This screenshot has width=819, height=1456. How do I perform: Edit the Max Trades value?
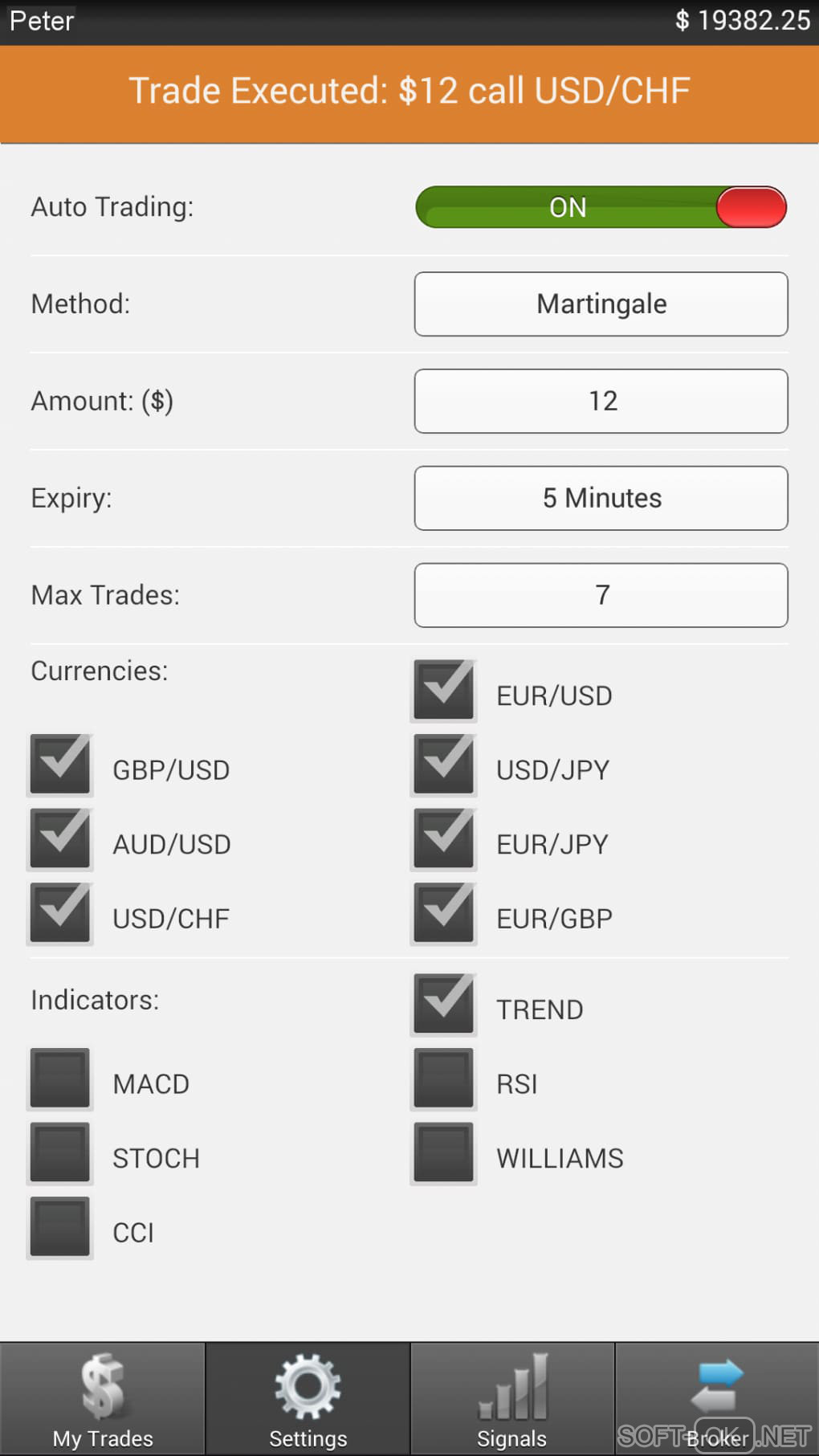601,595
